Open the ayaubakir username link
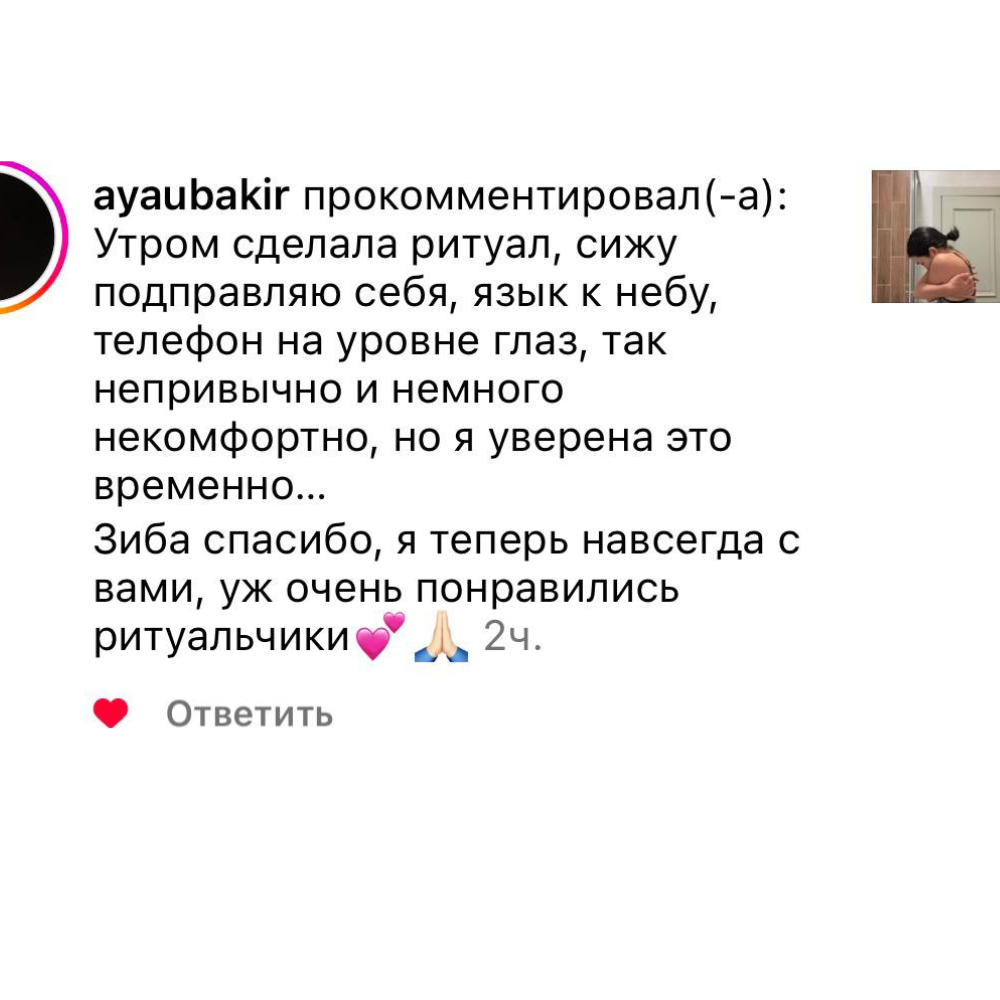 pyautogui.click(x=190, y=199)
